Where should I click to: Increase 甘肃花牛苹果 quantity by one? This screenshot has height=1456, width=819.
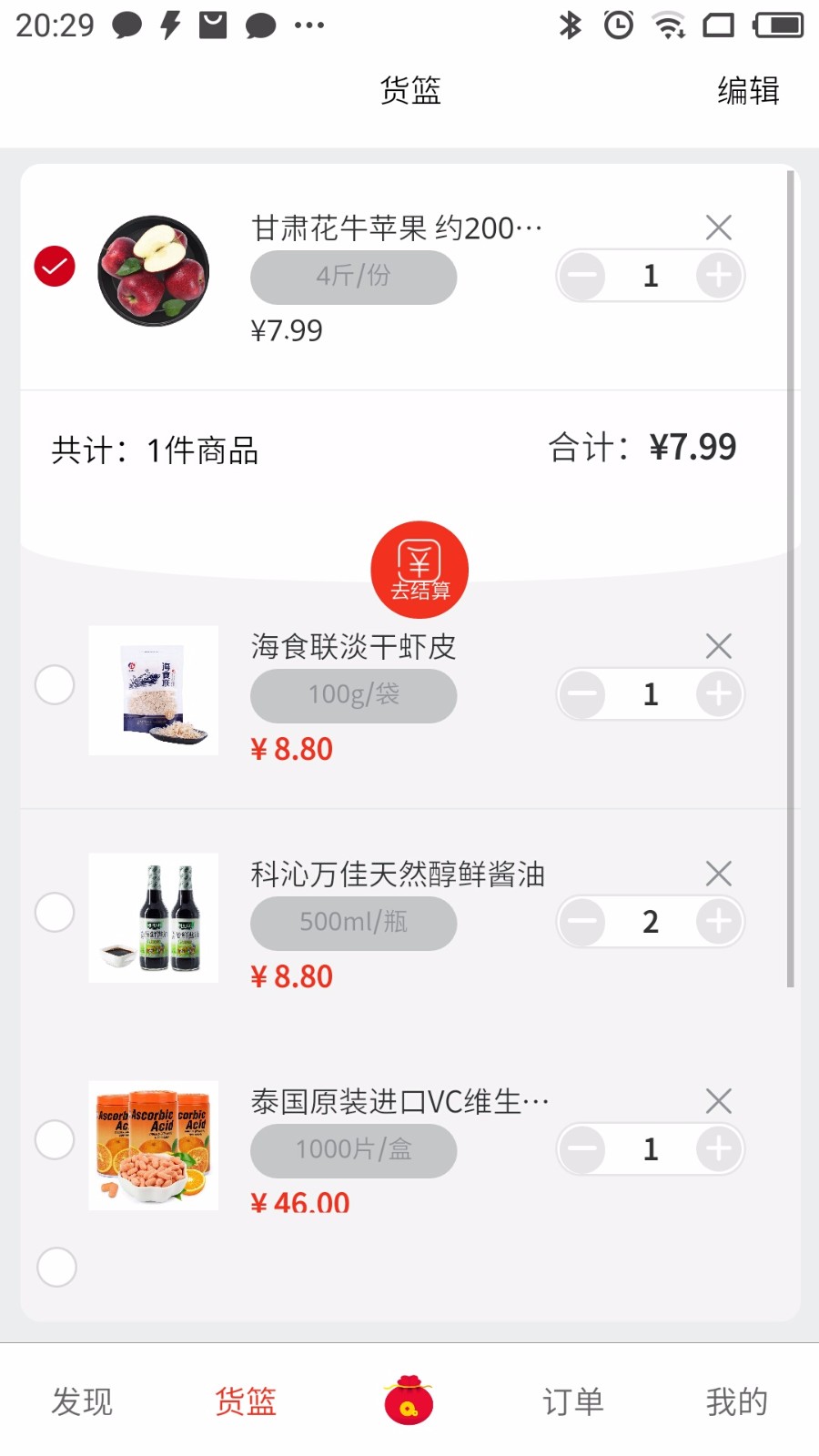click(x=719, y=276)
